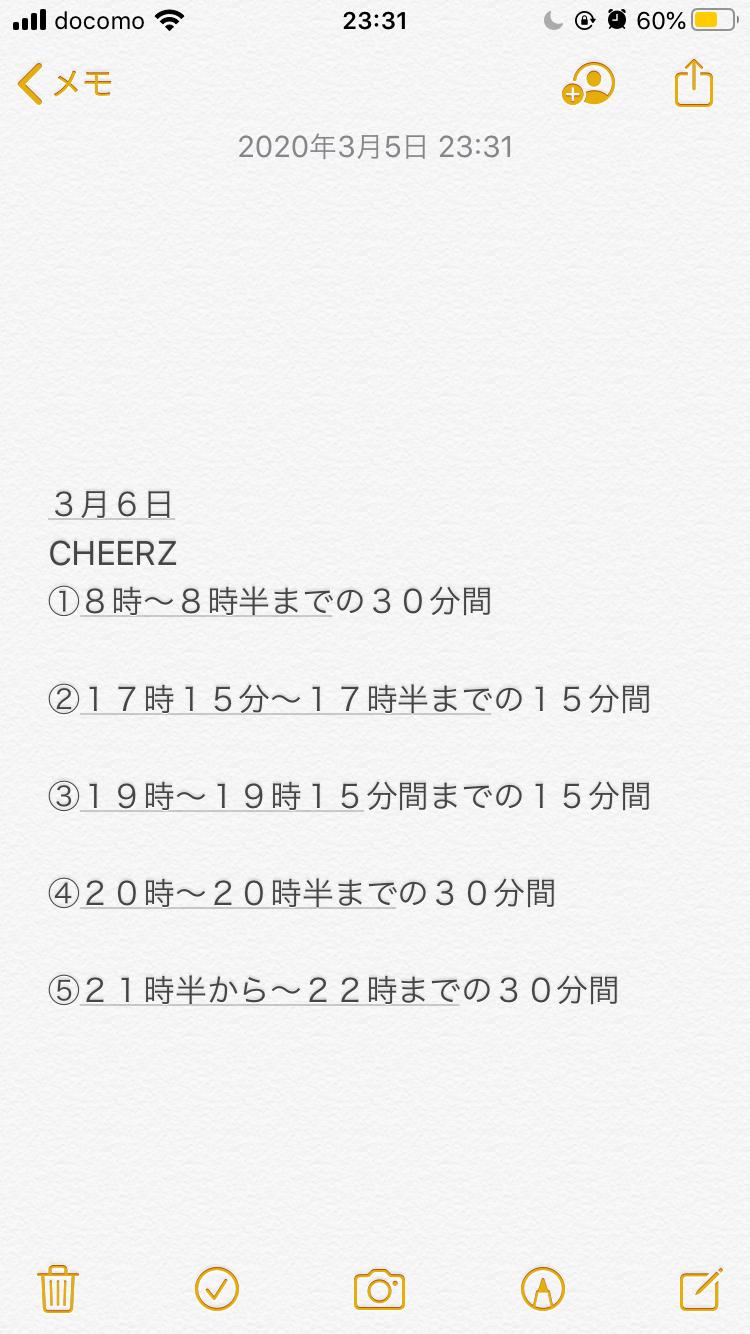The width and height of the screenshot is (750, 1334).
Task: Insert a checklist into the note
Action: pos(215,1288)
